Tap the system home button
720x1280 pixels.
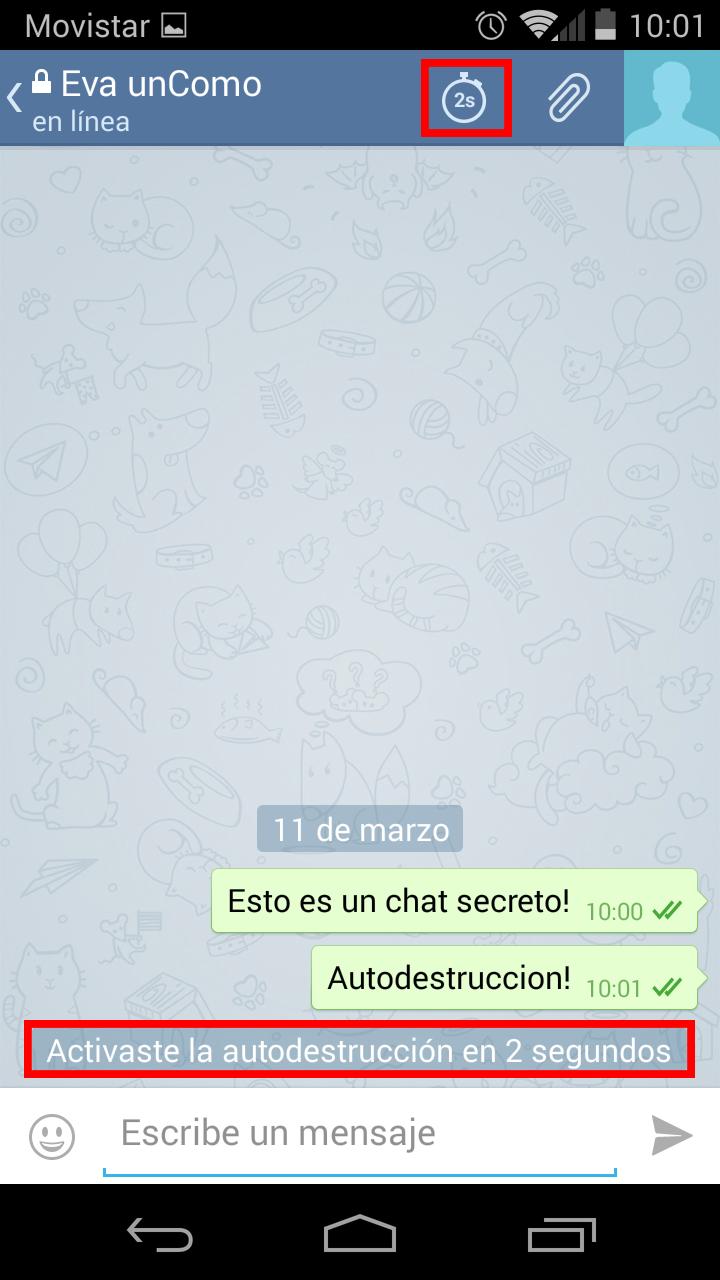[x=360, y=1233]
